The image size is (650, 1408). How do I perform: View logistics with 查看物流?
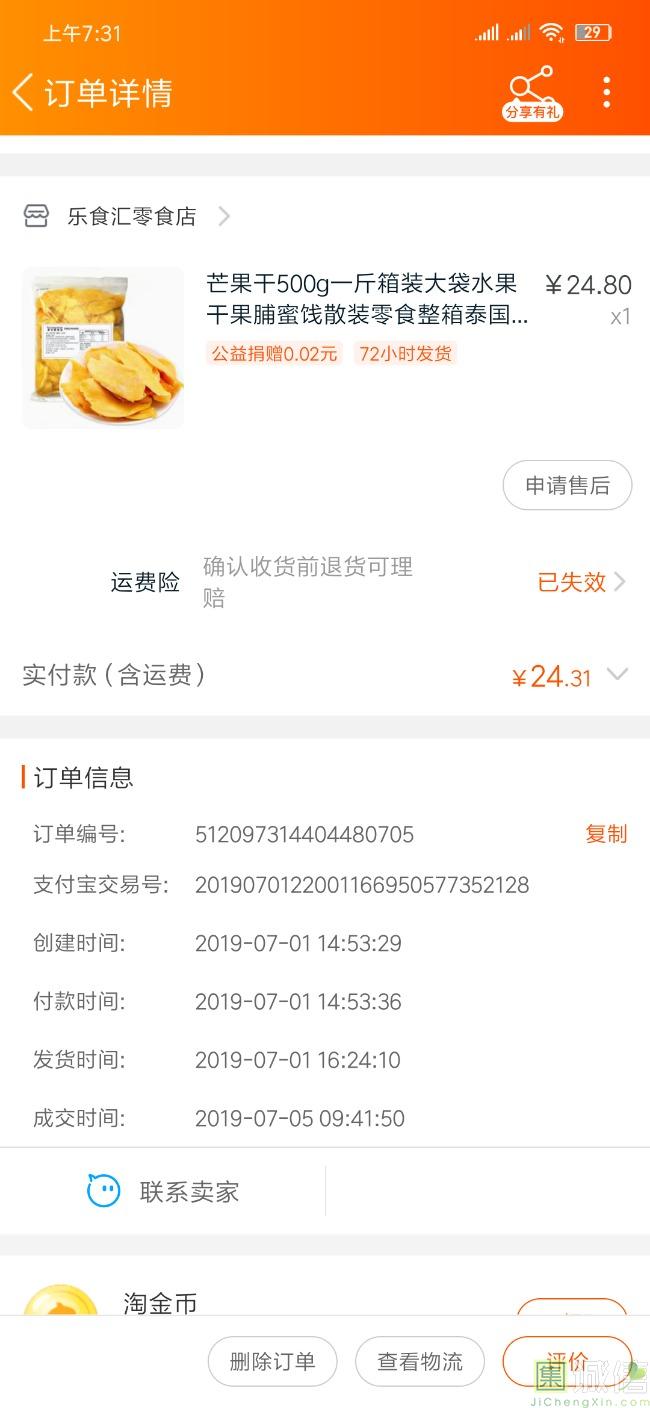pos(420,1361)
